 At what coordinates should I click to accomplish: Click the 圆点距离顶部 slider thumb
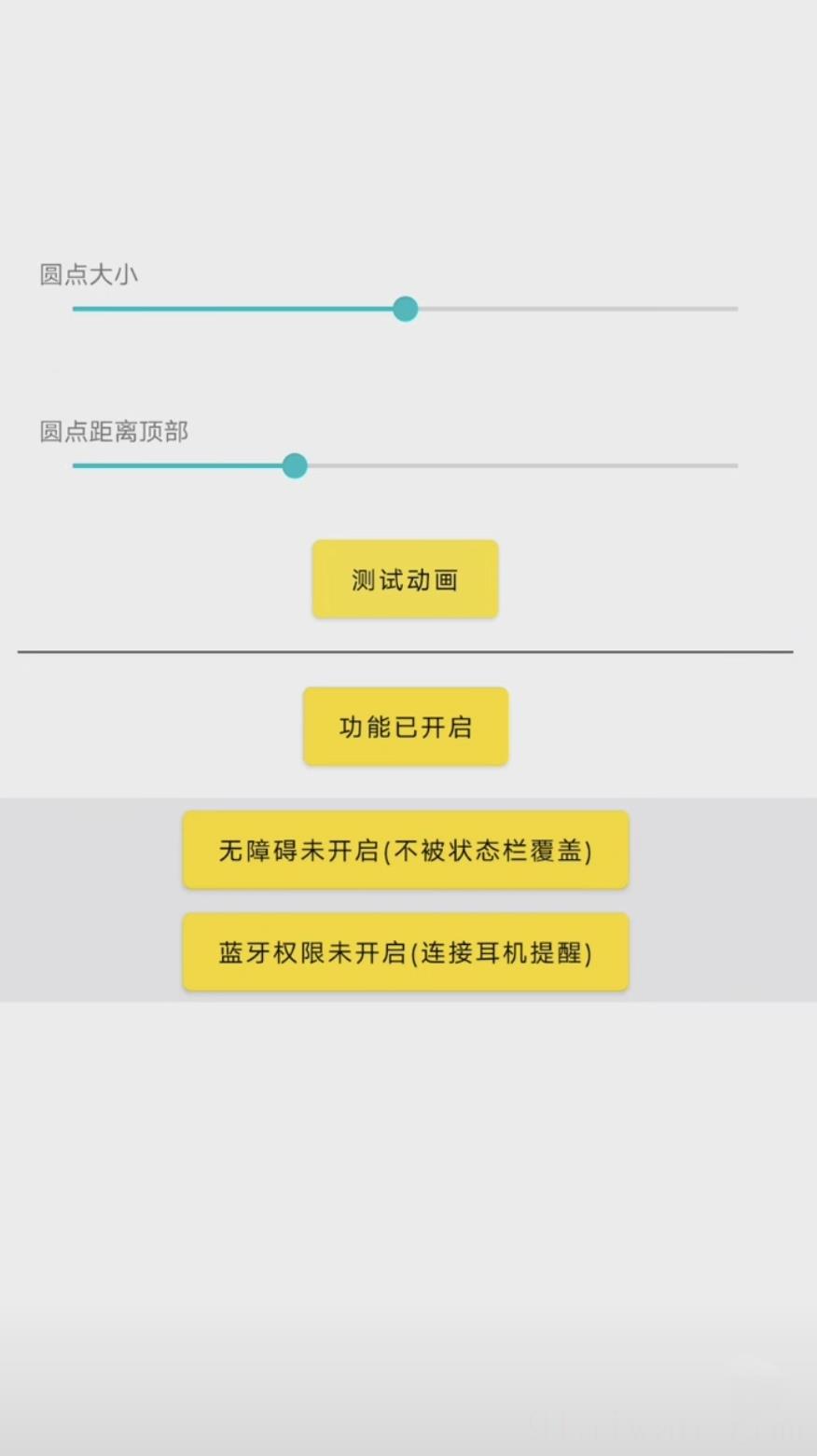tap(295, 465)
